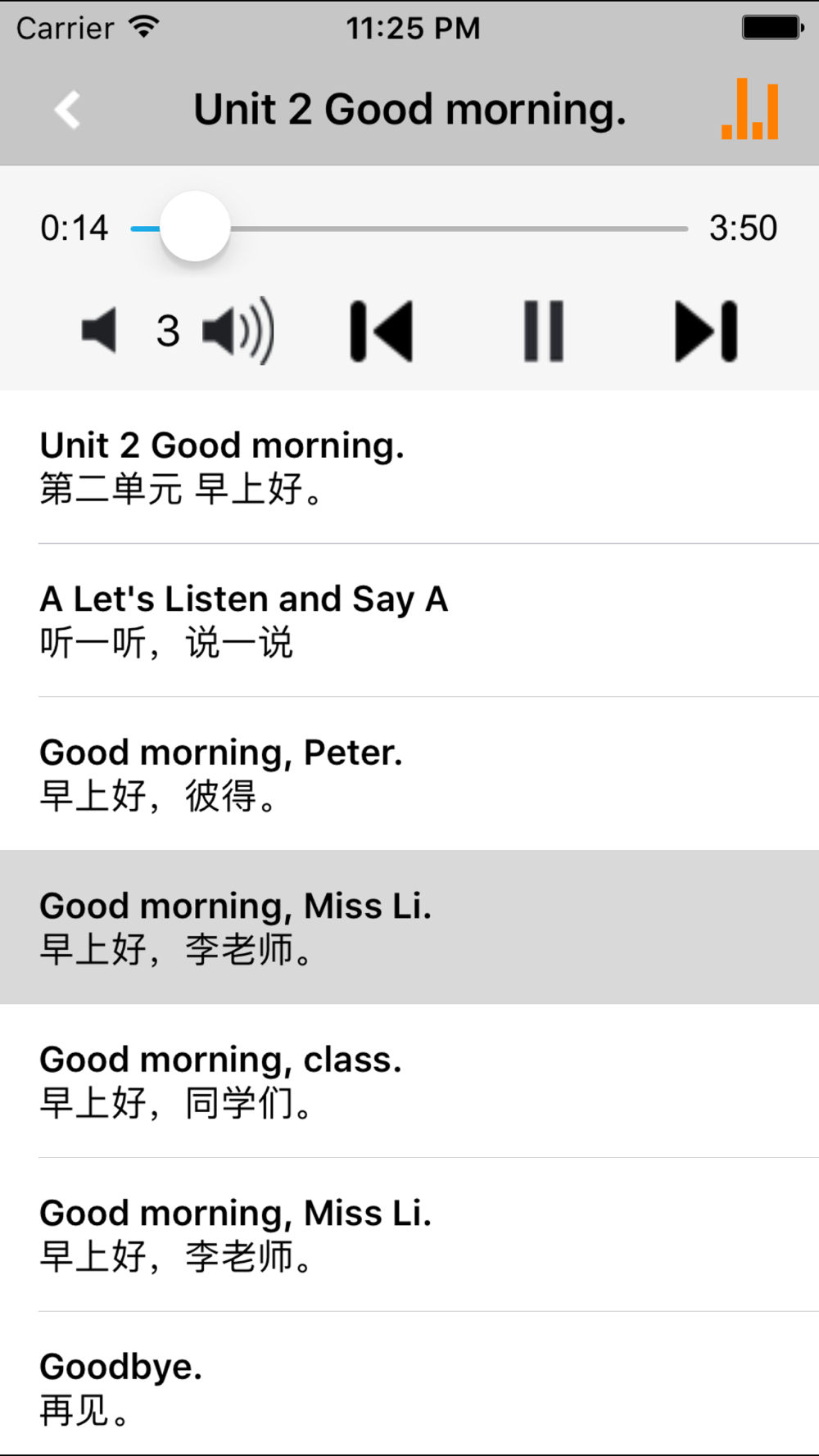The image size is (819, 1456).
Task: Go back using the header arrow
Action: click(x=68, y=110)
